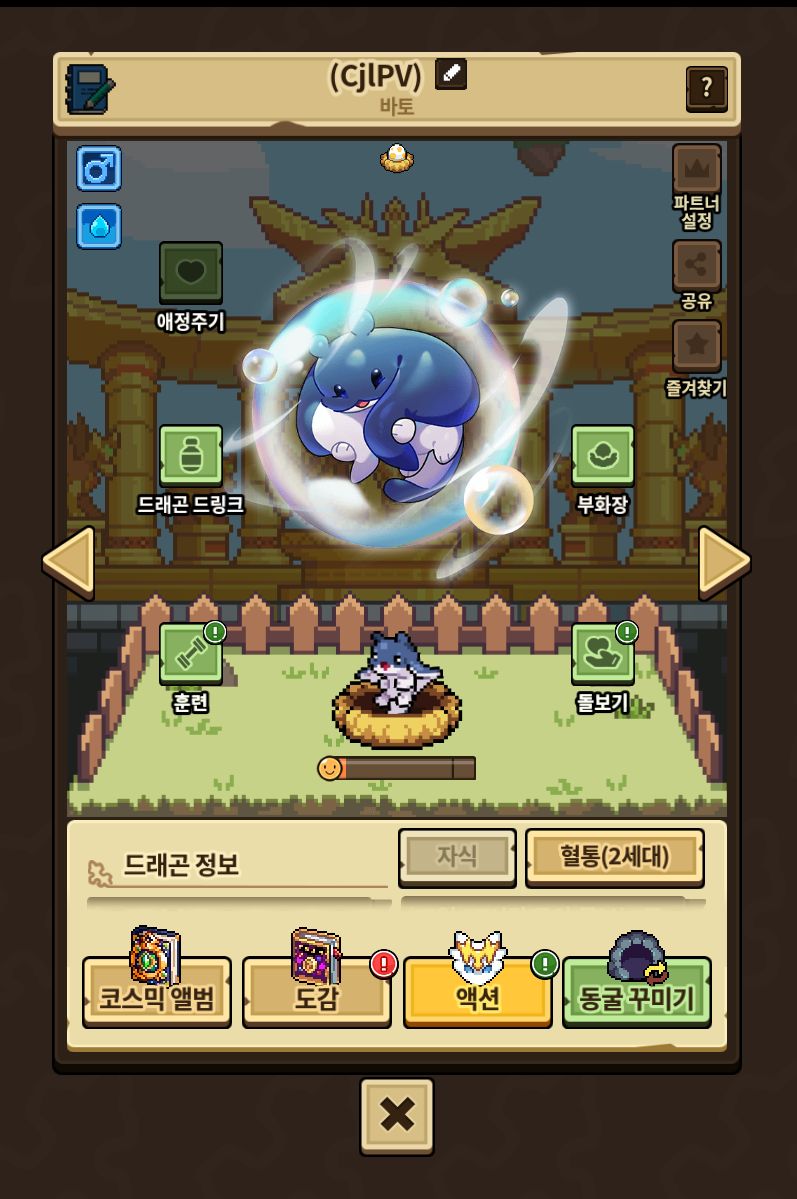
Task: Show the previous dragon with left arrow
Action: 69,562
